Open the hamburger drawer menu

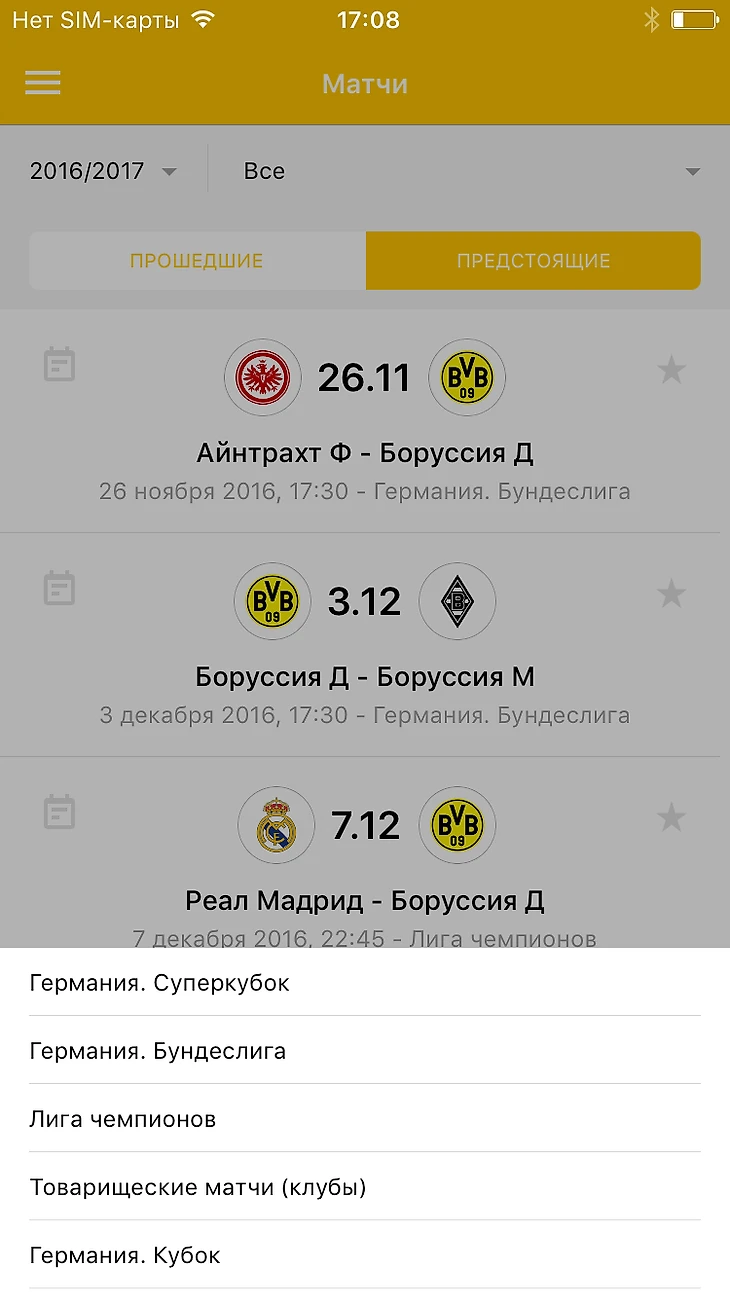43,83
